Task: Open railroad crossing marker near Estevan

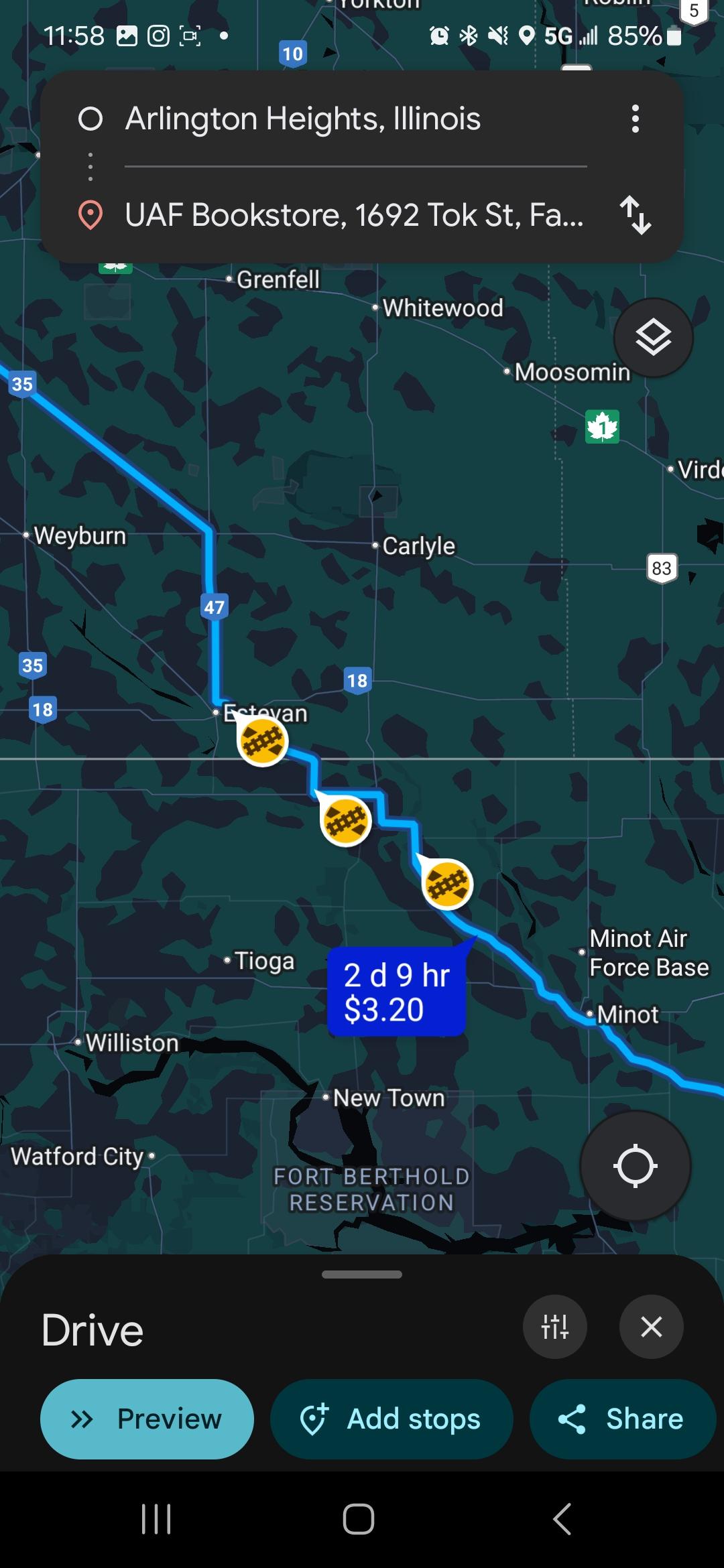Action: (263, 741)
